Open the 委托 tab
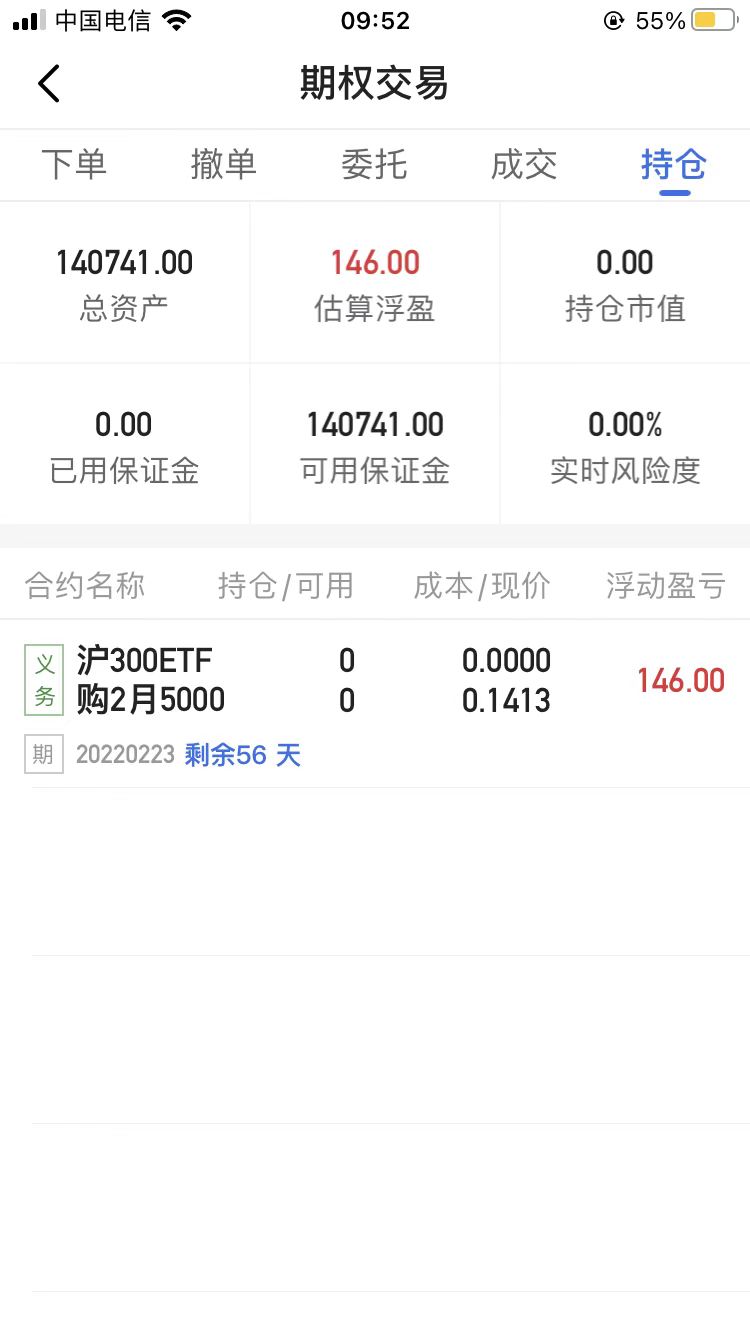Image resolution: width=750 pixels, height=1334 pixels. [x=374, y=165]
